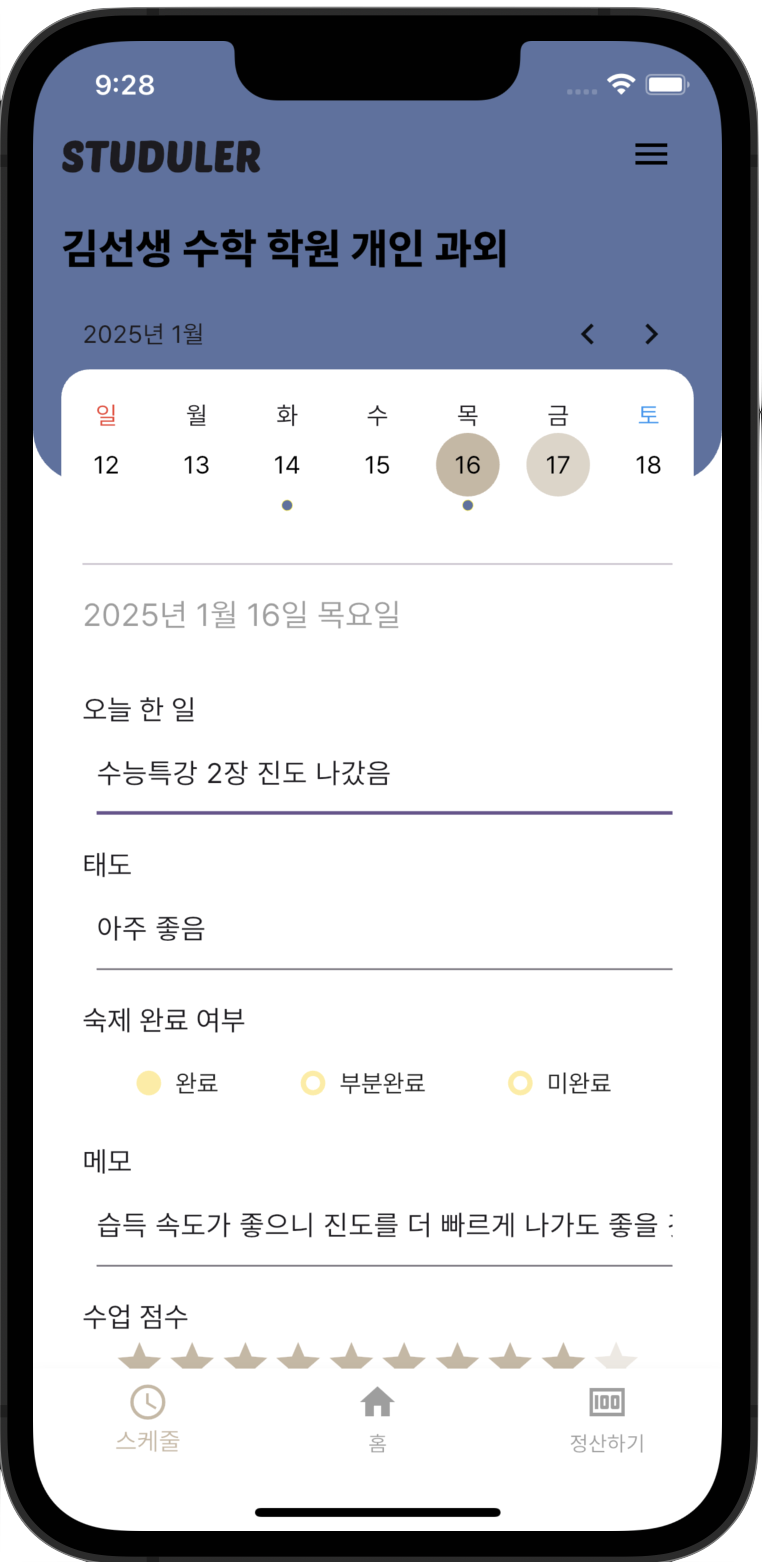Click the Wi-Fi status icon
This screenshot has height=1562, width=762.
point(620,87)
